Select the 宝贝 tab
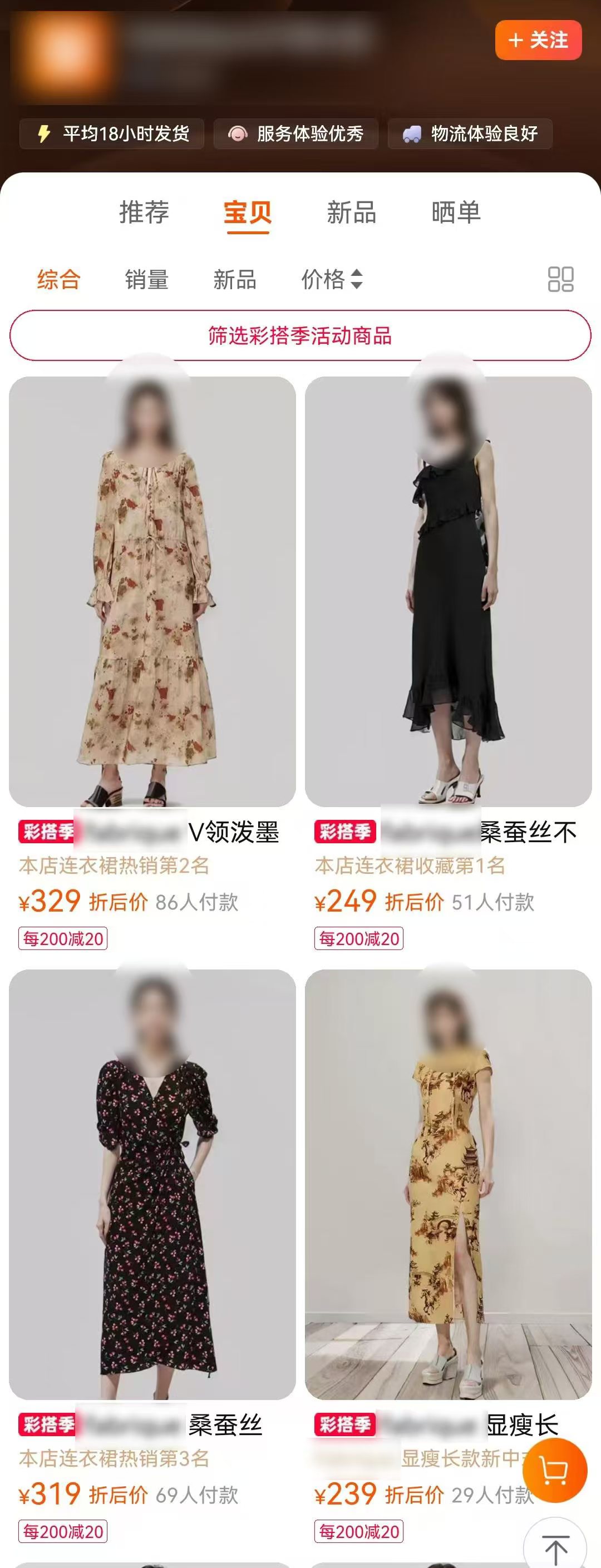 [247, 213]
